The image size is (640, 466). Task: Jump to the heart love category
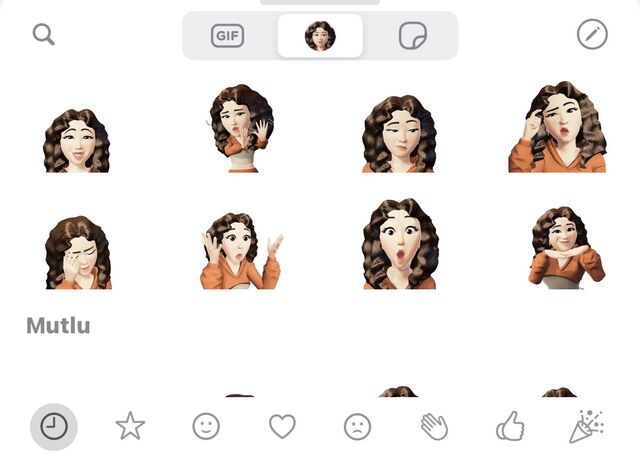point(282,427)
